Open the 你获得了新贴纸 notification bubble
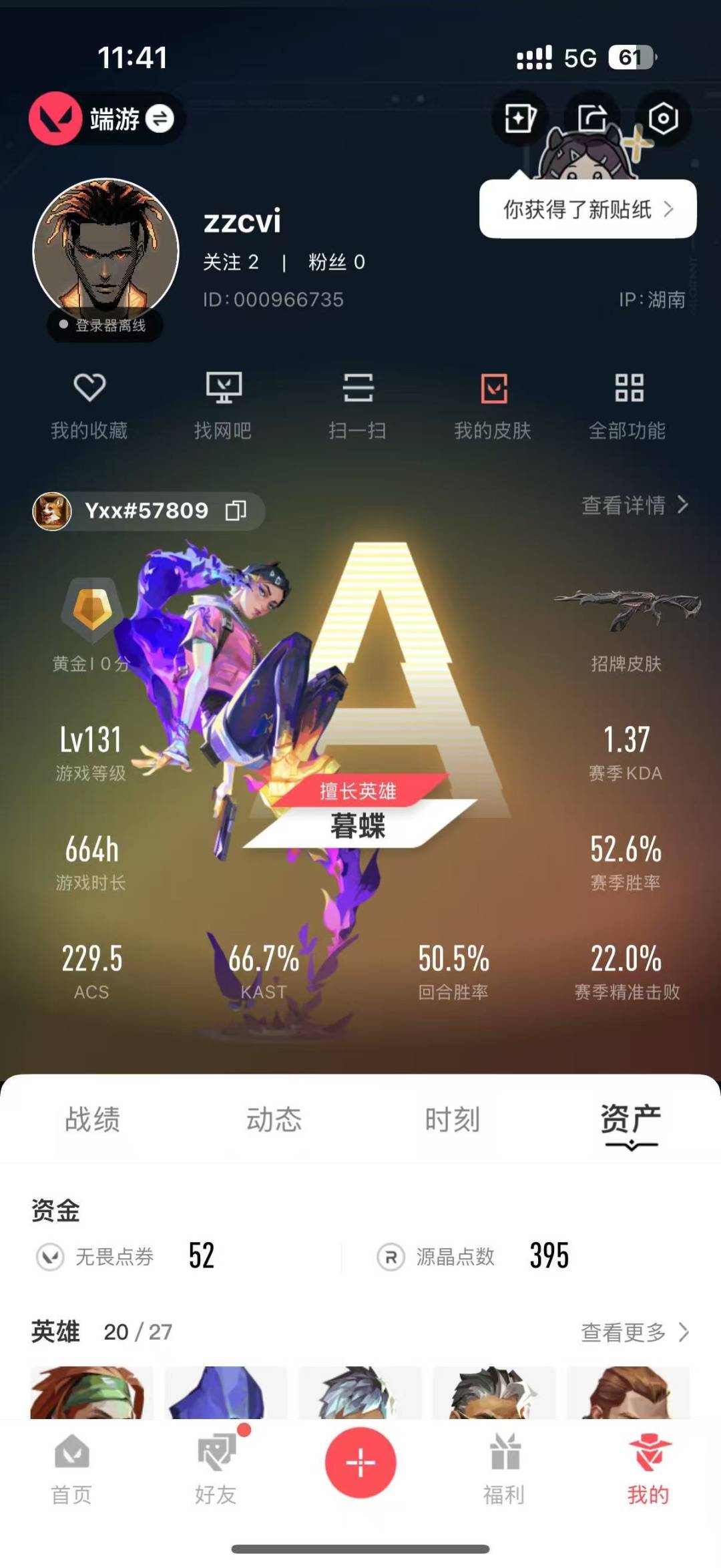Image resolution: width=721 pixels, height=1568 pixels. [x=587, y=209]
